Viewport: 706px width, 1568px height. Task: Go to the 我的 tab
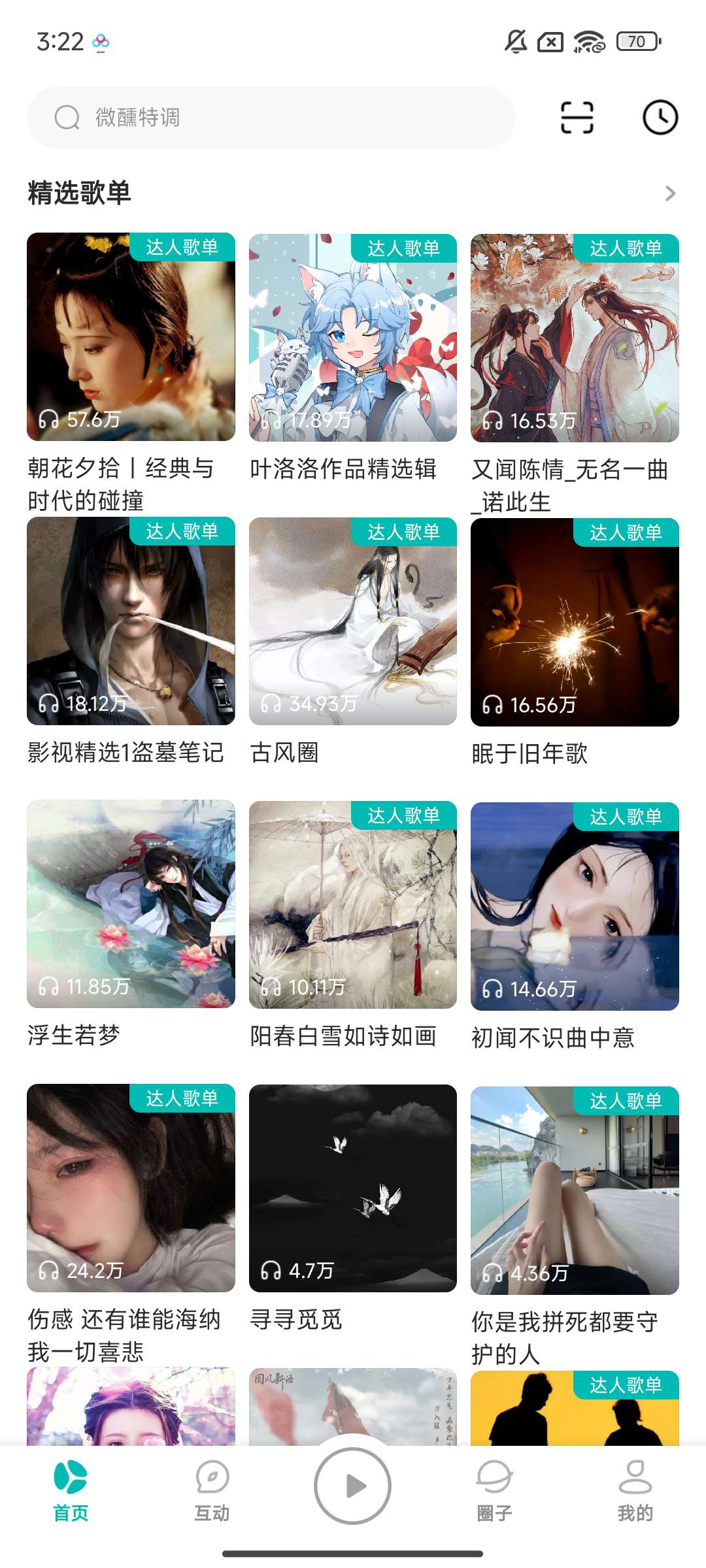coord(635,1491)
